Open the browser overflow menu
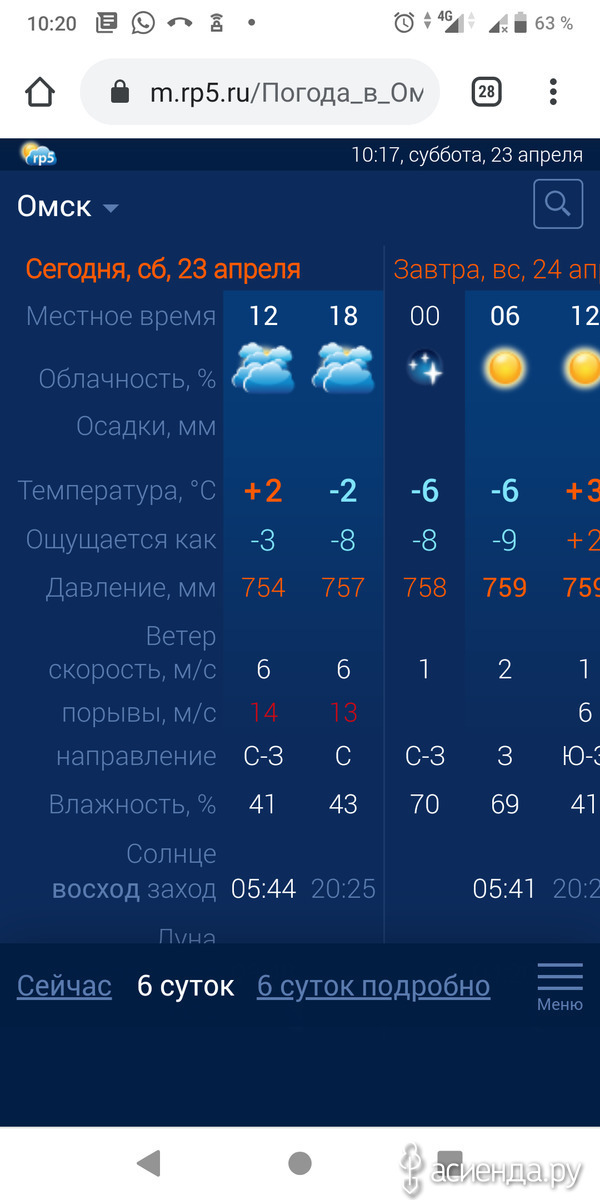 click(553, 93)
